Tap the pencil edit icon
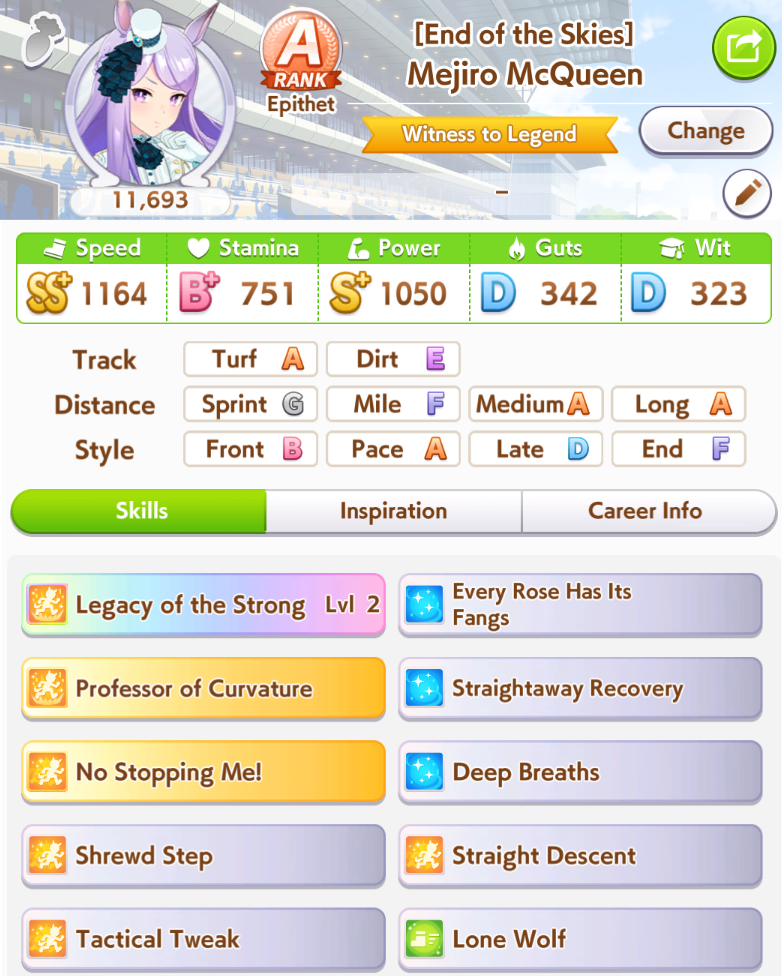Viewport: 782px width, 976px height. [x=746, y=192]
